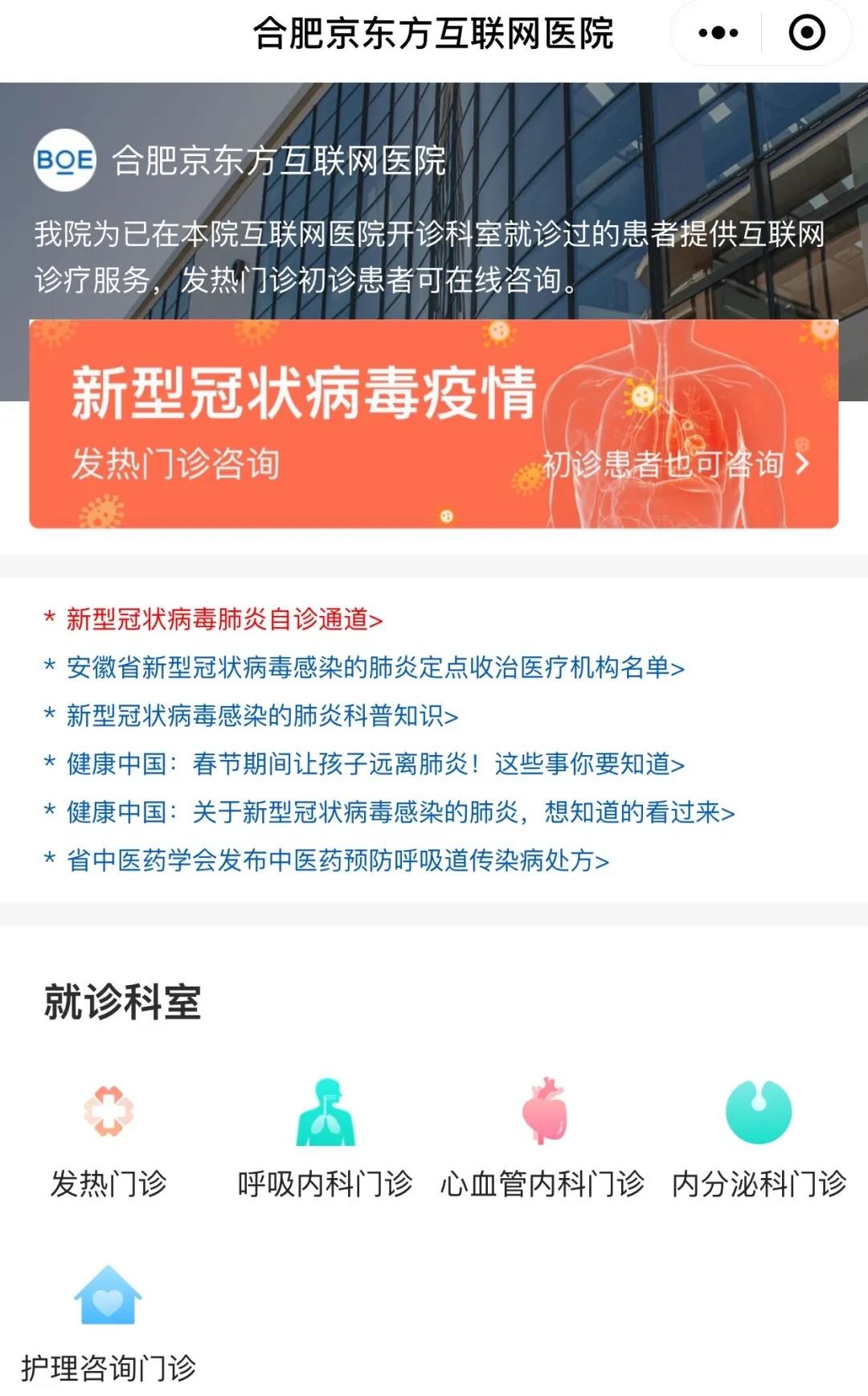Open 新型冠状病毒肺炎自诊通道 link

point(223,619)
